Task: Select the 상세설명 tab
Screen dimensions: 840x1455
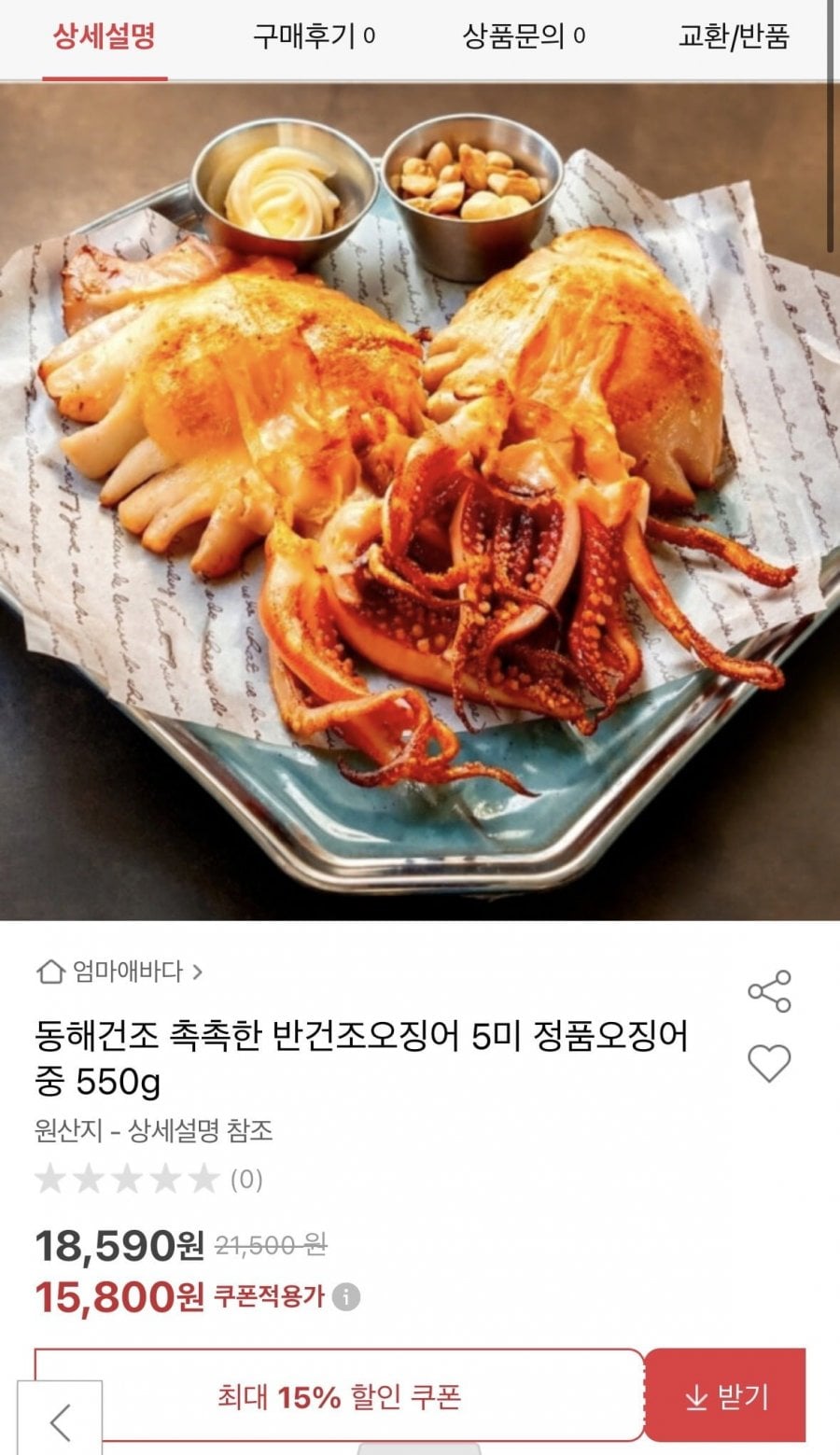Action: point(105,35)
